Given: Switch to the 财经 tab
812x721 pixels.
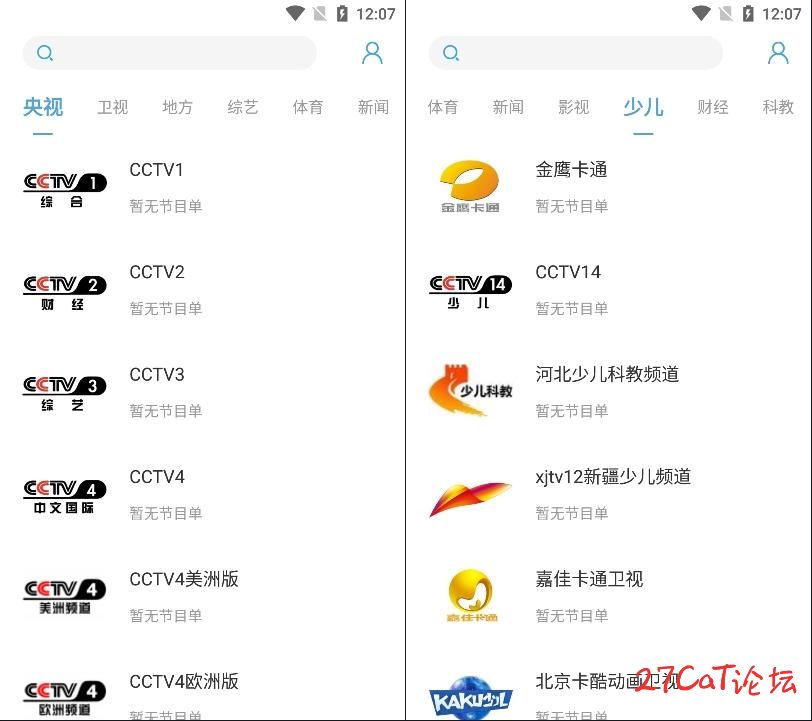Looking at the screenshot, I should tap(712, 107).
